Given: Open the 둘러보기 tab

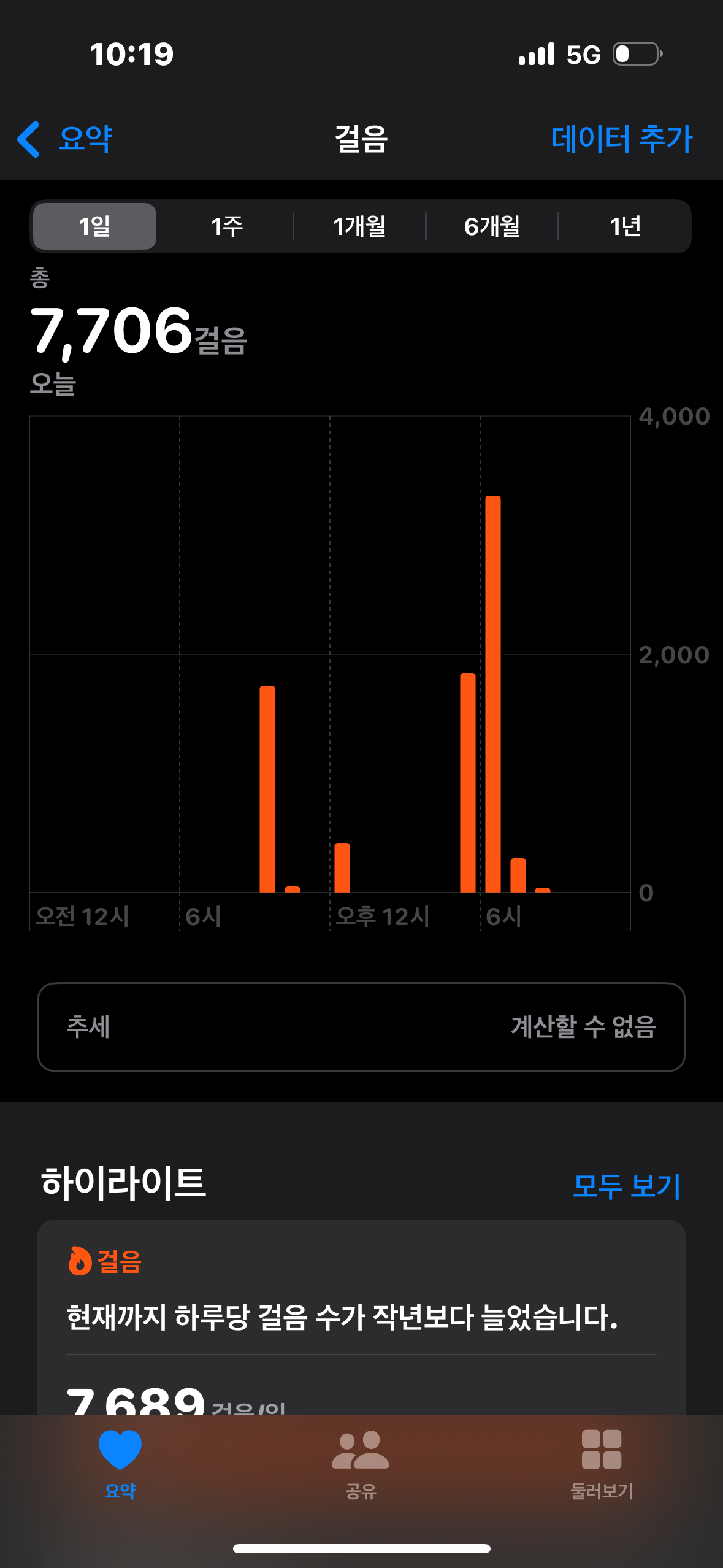Looking at the screenshot, I should coord(602,1462).
